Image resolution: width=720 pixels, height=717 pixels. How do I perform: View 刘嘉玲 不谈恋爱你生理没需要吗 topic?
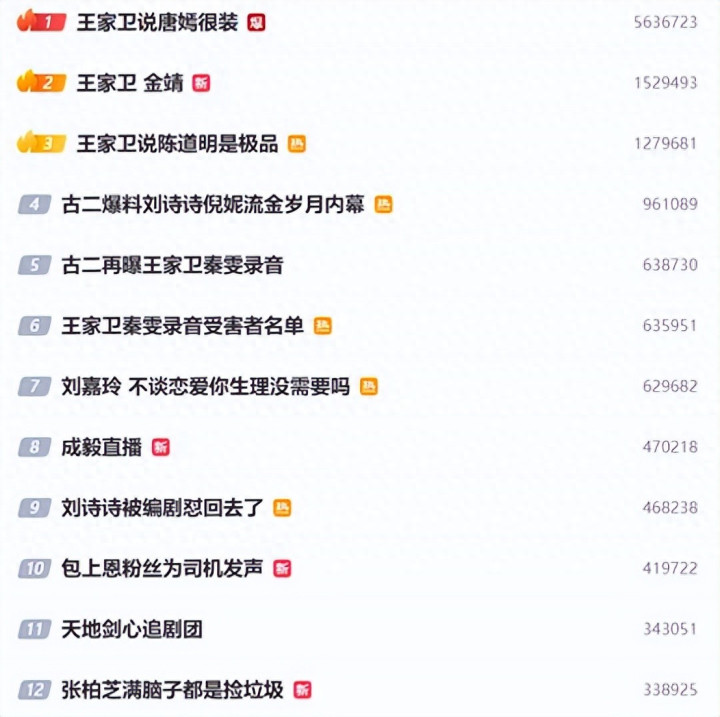click(x=205, y=386)
